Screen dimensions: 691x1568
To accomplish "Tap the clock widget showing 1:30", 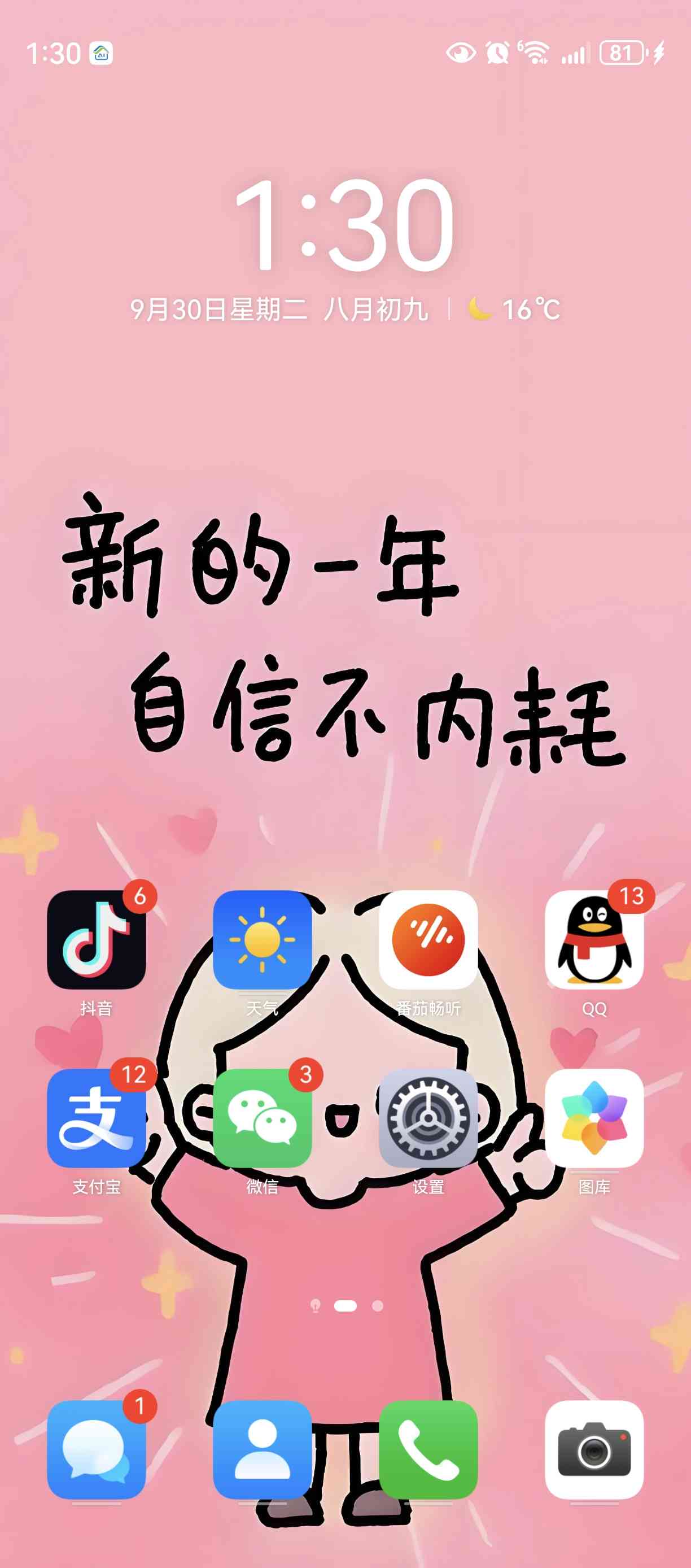I will coord(345,224).
